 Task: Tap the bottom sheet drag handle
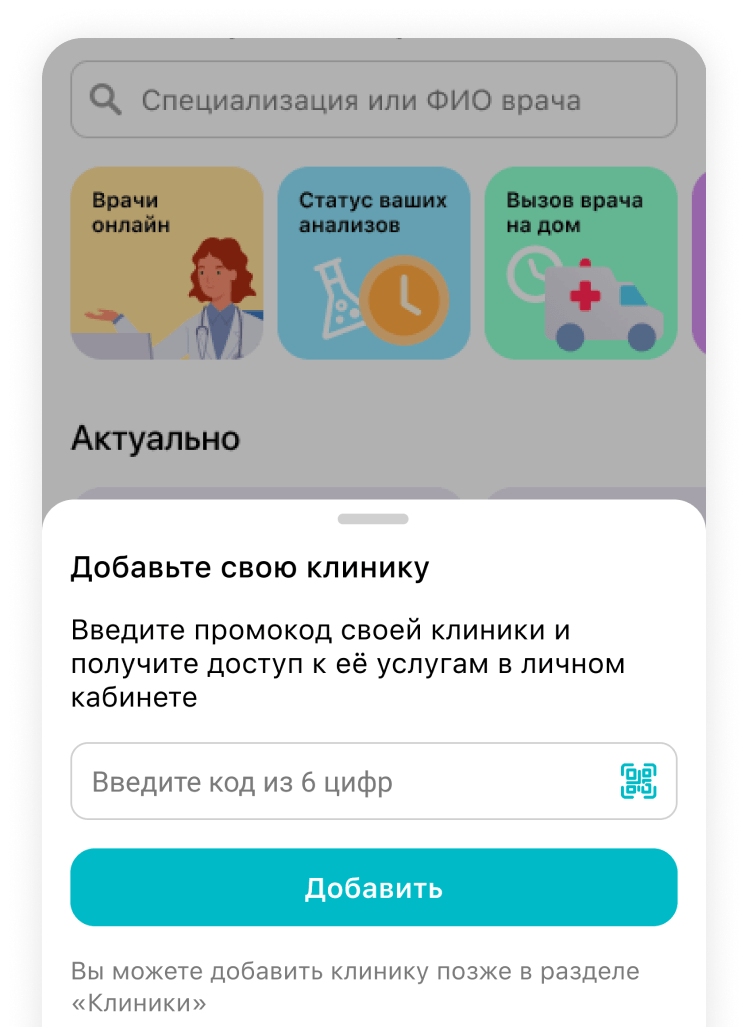pyautogui.click(x=373, y=519)
